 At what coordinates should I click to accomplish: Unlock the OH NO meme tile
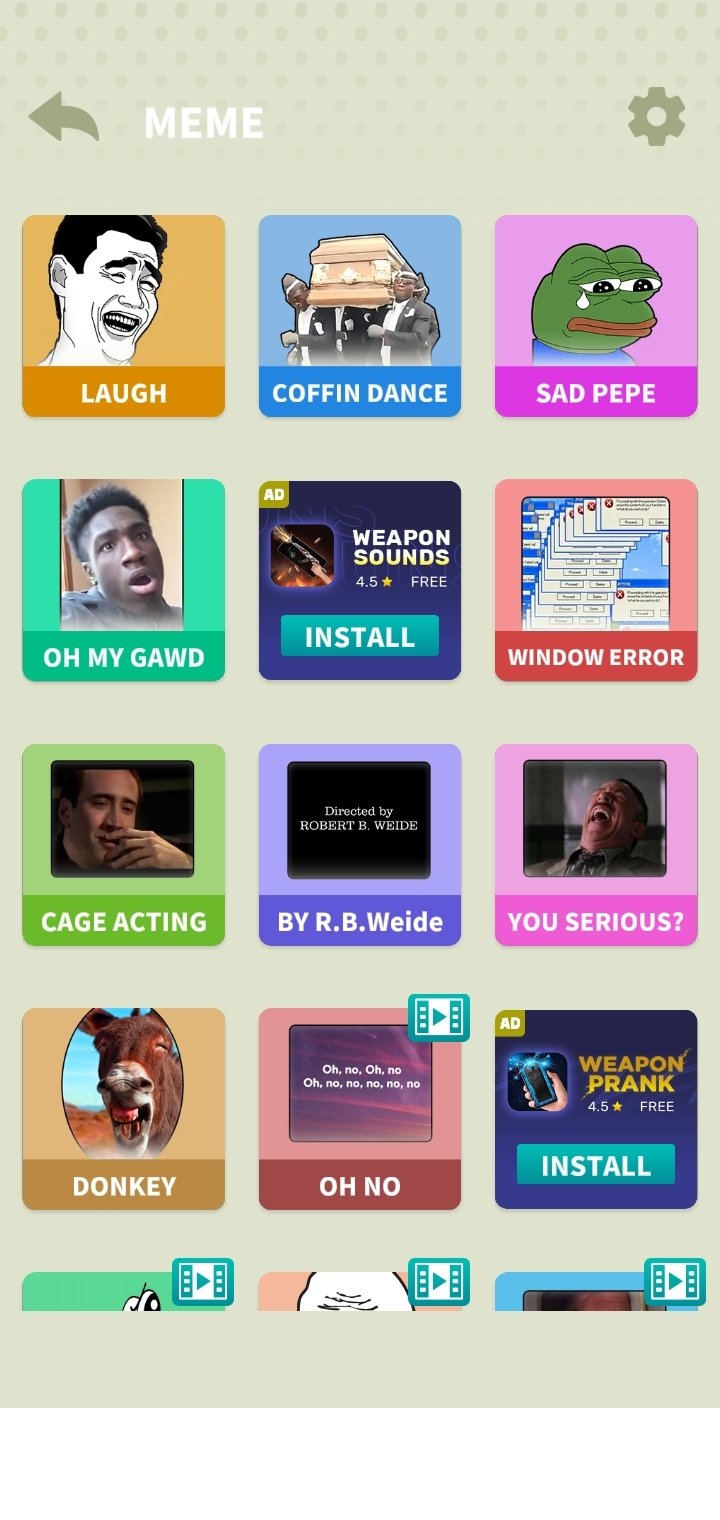[360, 1108]
